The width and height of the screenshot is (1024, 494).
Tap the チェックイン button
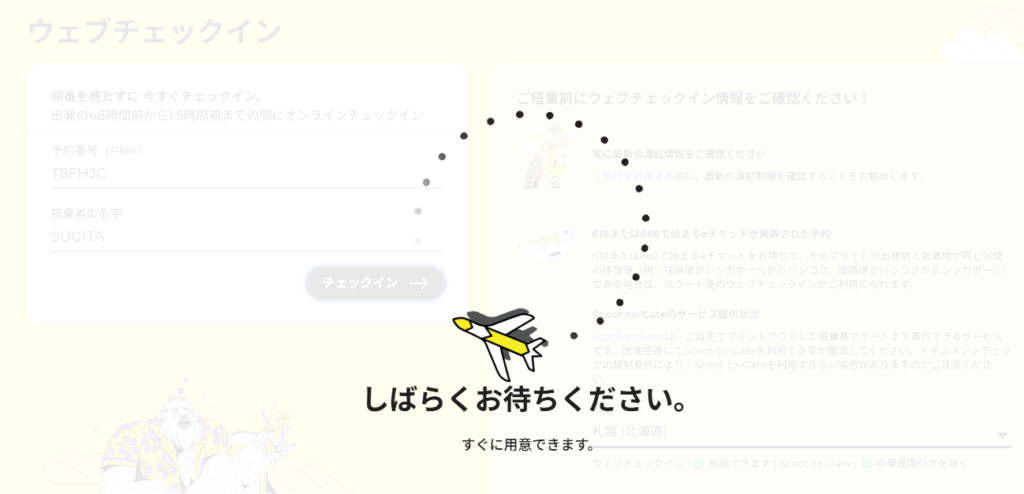click(x=375, y=283)
